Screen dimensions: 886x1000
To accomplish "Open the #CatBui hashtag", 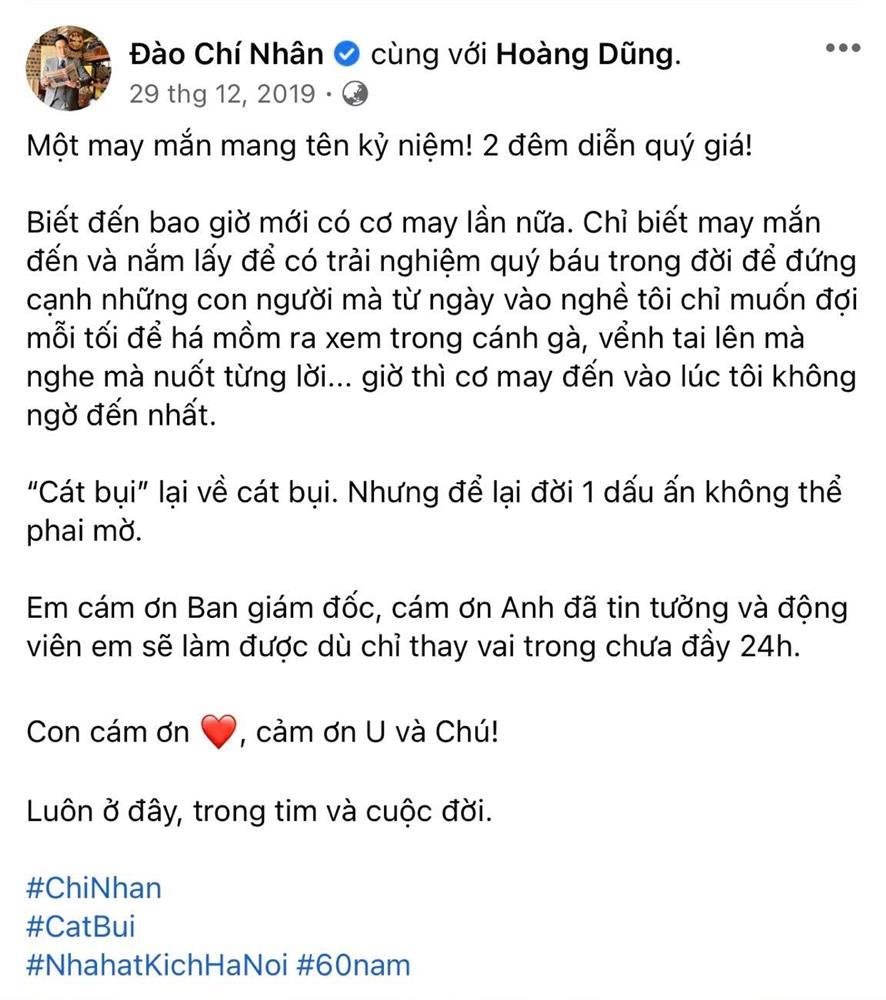I will [80, 926].
